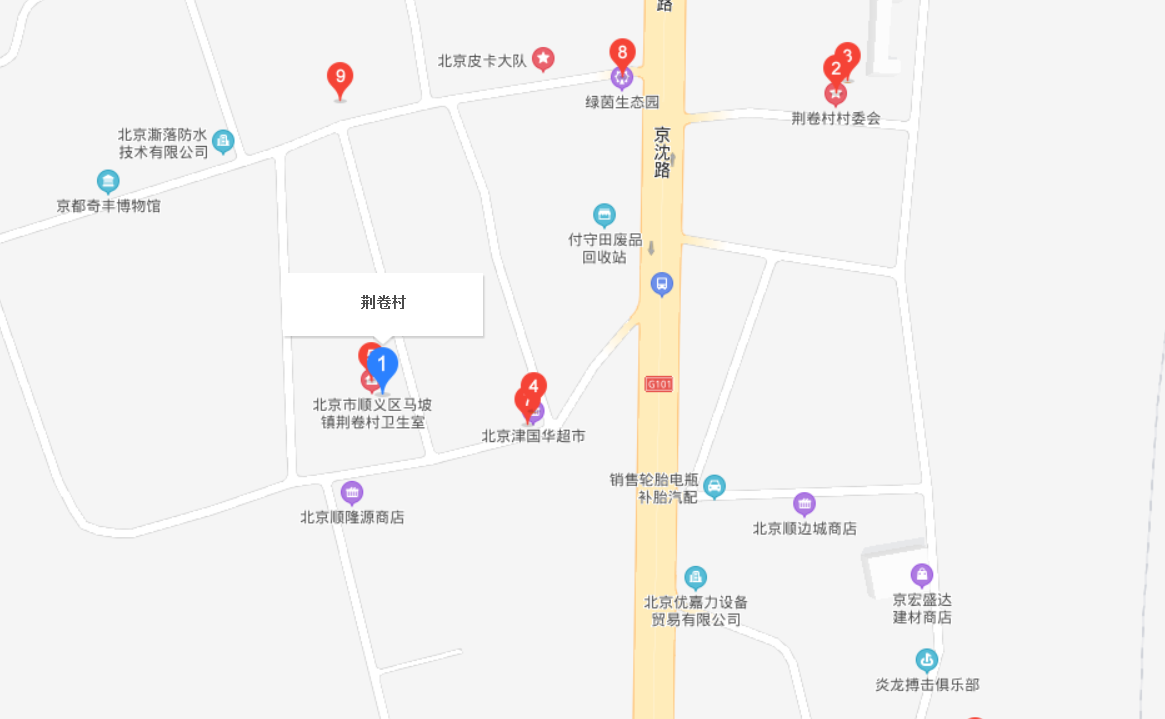Tap the bus stop icon on 京沈路
This screenshot has width=1165, height=719.
[x=662, y=284]
